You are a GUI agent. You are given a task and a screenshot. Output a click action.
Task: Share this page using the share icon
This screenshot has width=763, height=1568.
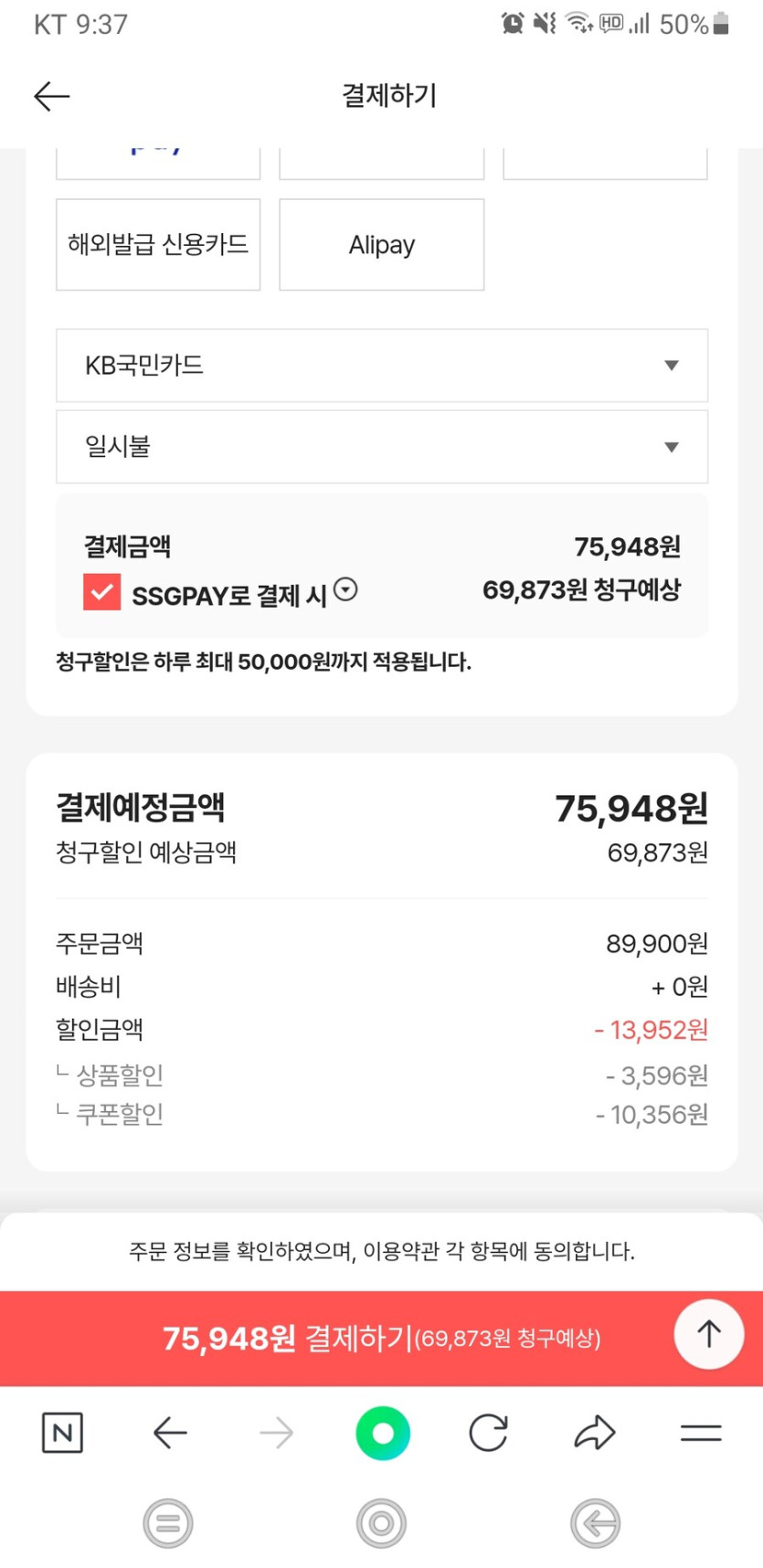point(595,1433)
